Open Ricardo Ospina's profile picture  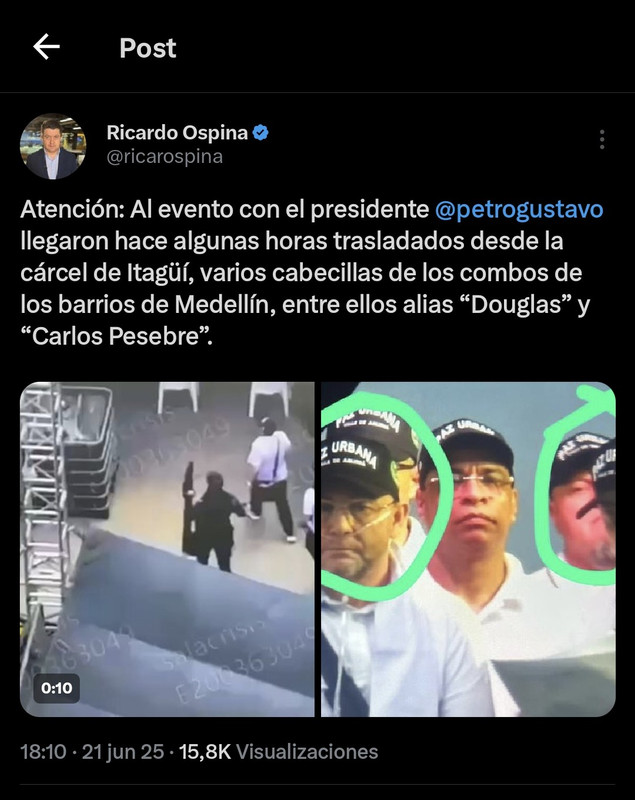pyautogui.click(x=53, y=147)
